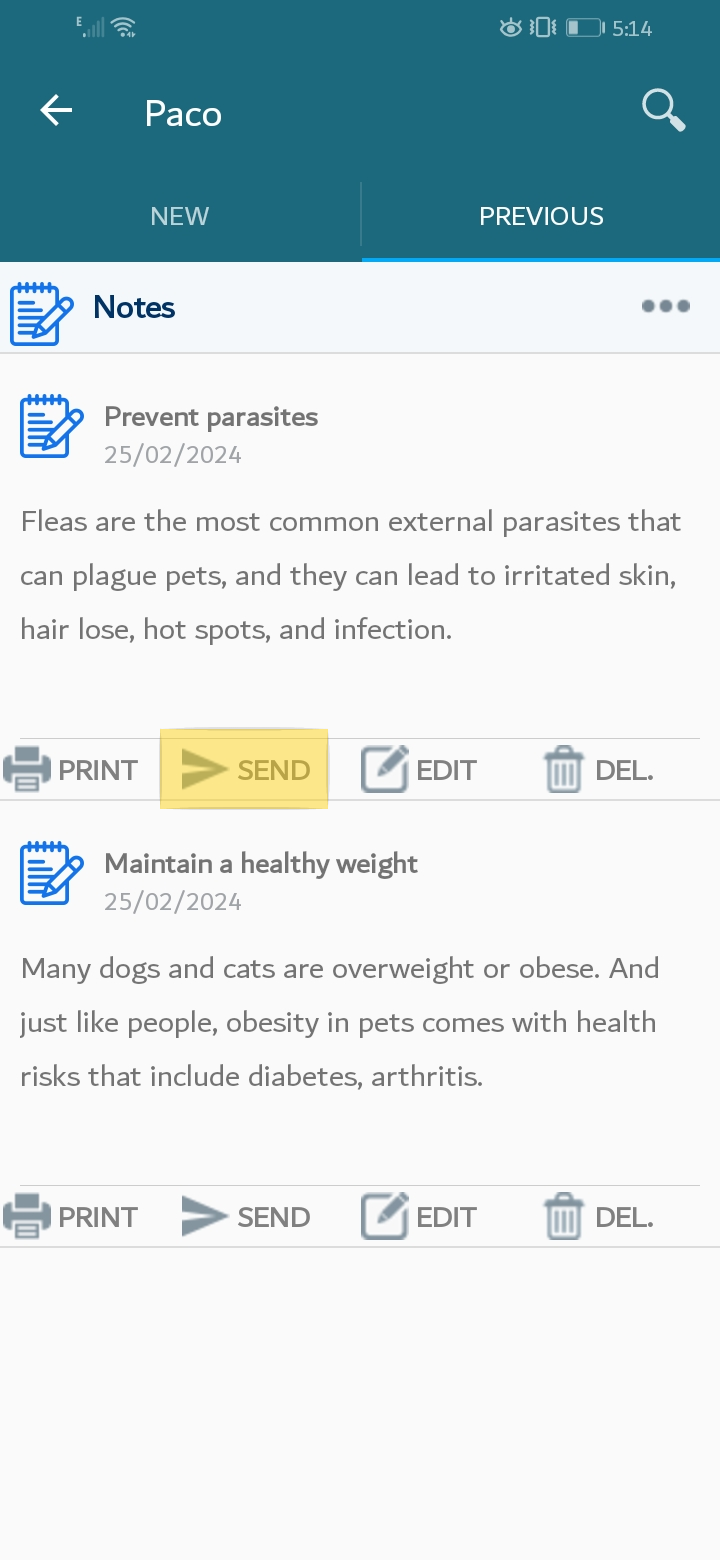
Task: Edit the Prevent parasites note
Action: pos(419,770)
